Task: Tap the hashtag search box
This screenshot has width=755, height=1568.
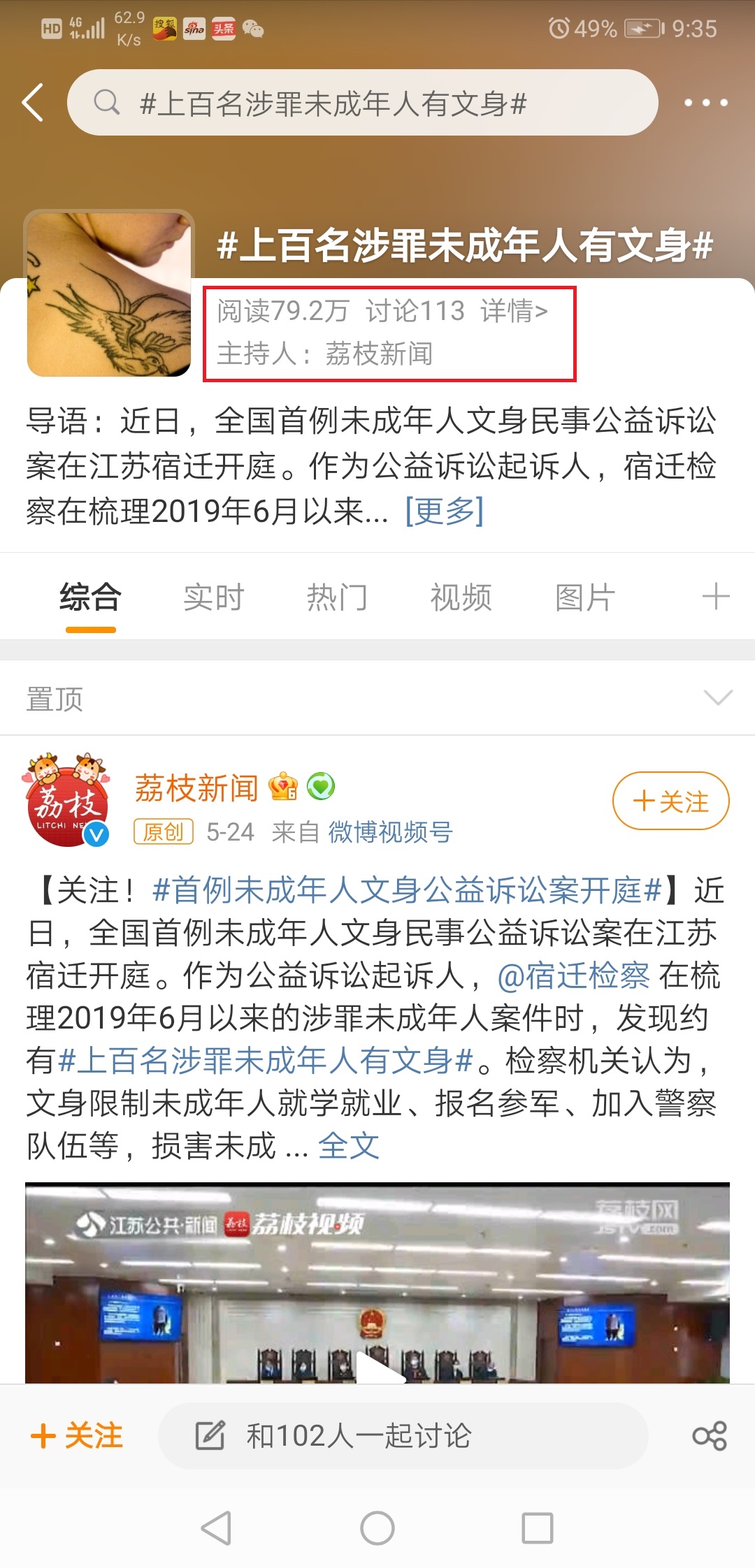Action: [362, 103]
